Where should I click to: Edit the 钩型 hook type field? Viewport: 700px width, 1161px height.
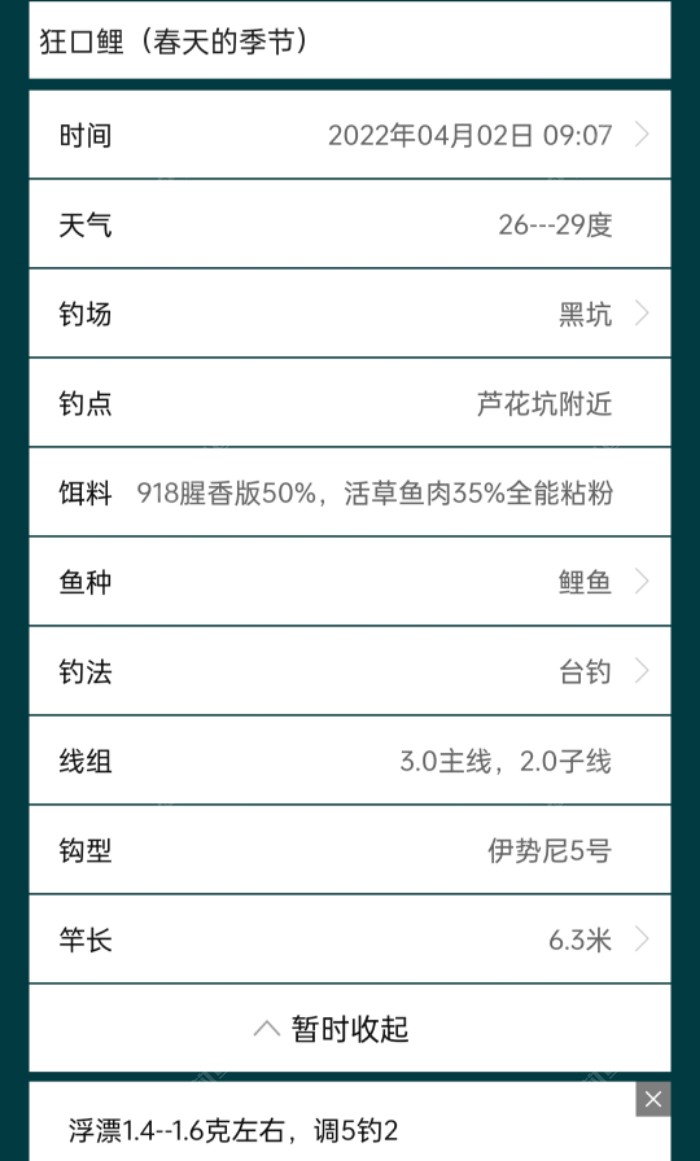[549, 851]
